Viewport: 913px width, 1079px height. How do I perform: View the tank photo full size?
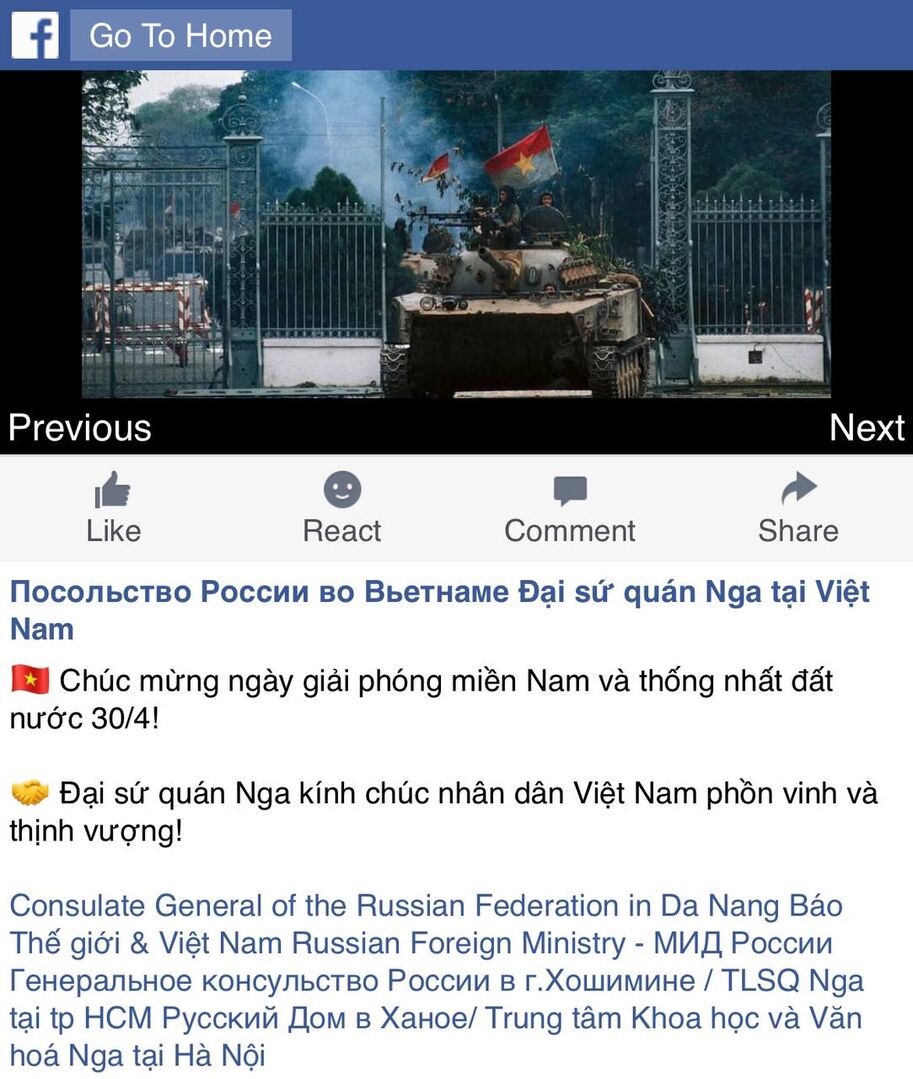click(456, 235)
